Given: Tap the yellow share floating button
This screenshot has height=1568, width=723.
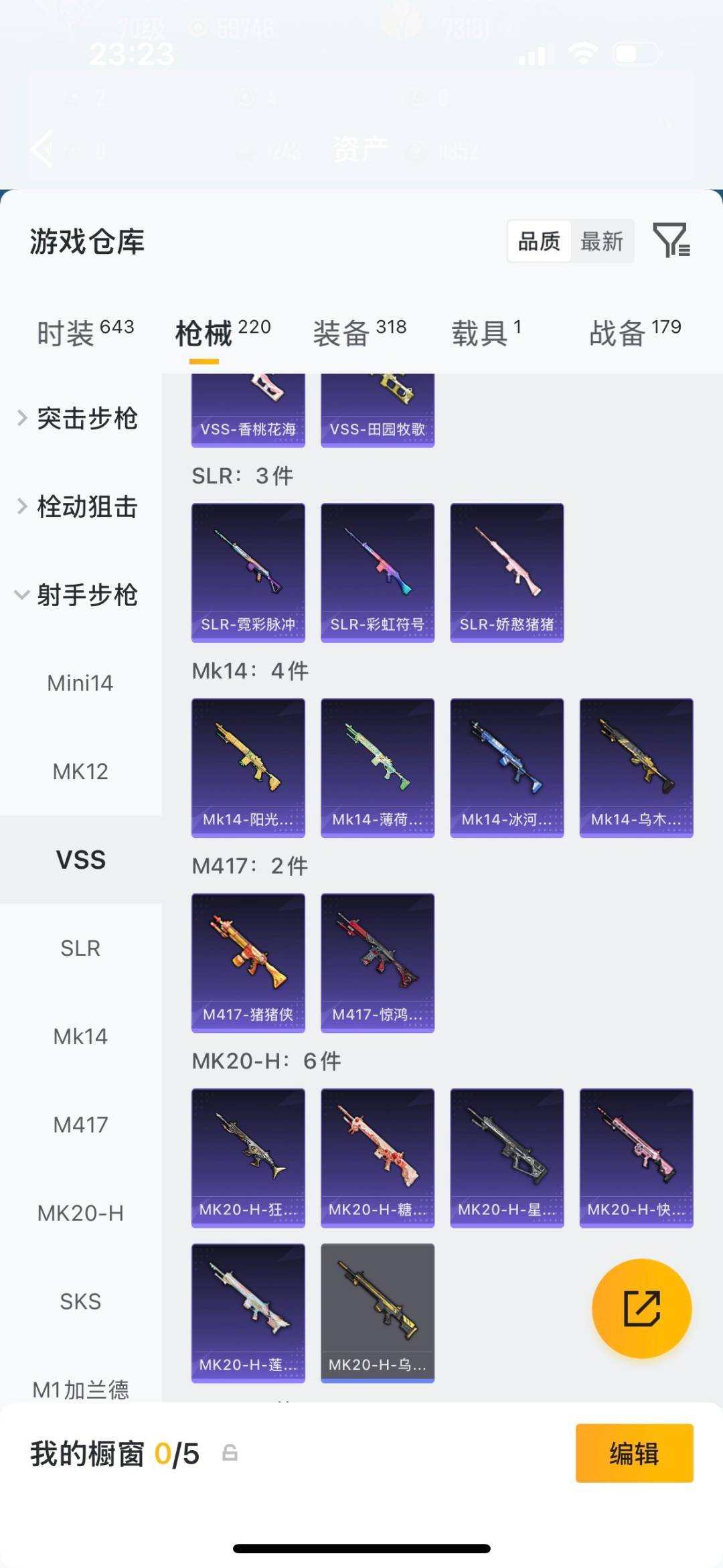Looking at the screenshot, I should [x=641, y=1308].
